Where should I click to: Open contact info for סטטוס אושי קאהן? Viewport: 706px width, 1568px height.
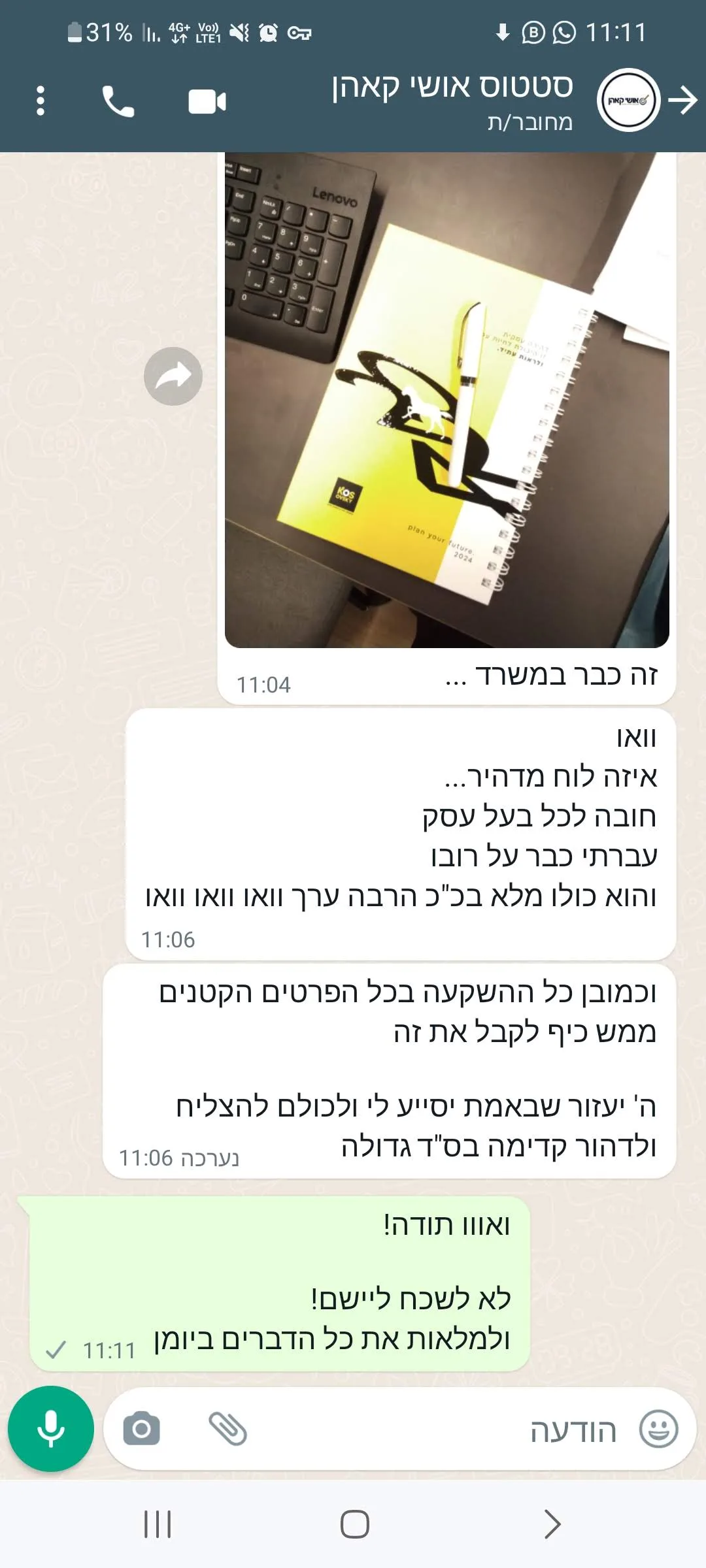pyautogui.click(x=452, y=100)
